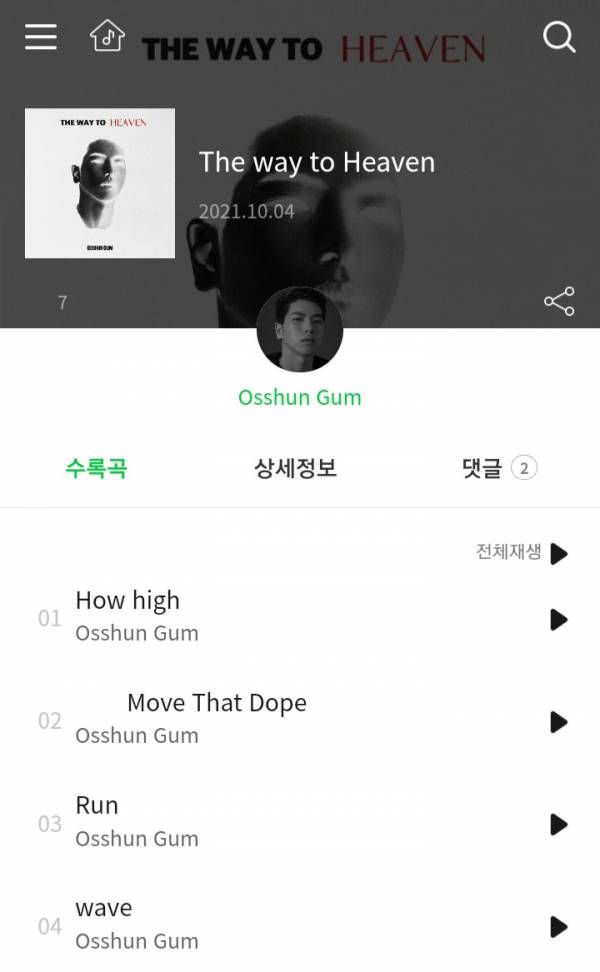Play the track Move That Dope

coord(559,722)
